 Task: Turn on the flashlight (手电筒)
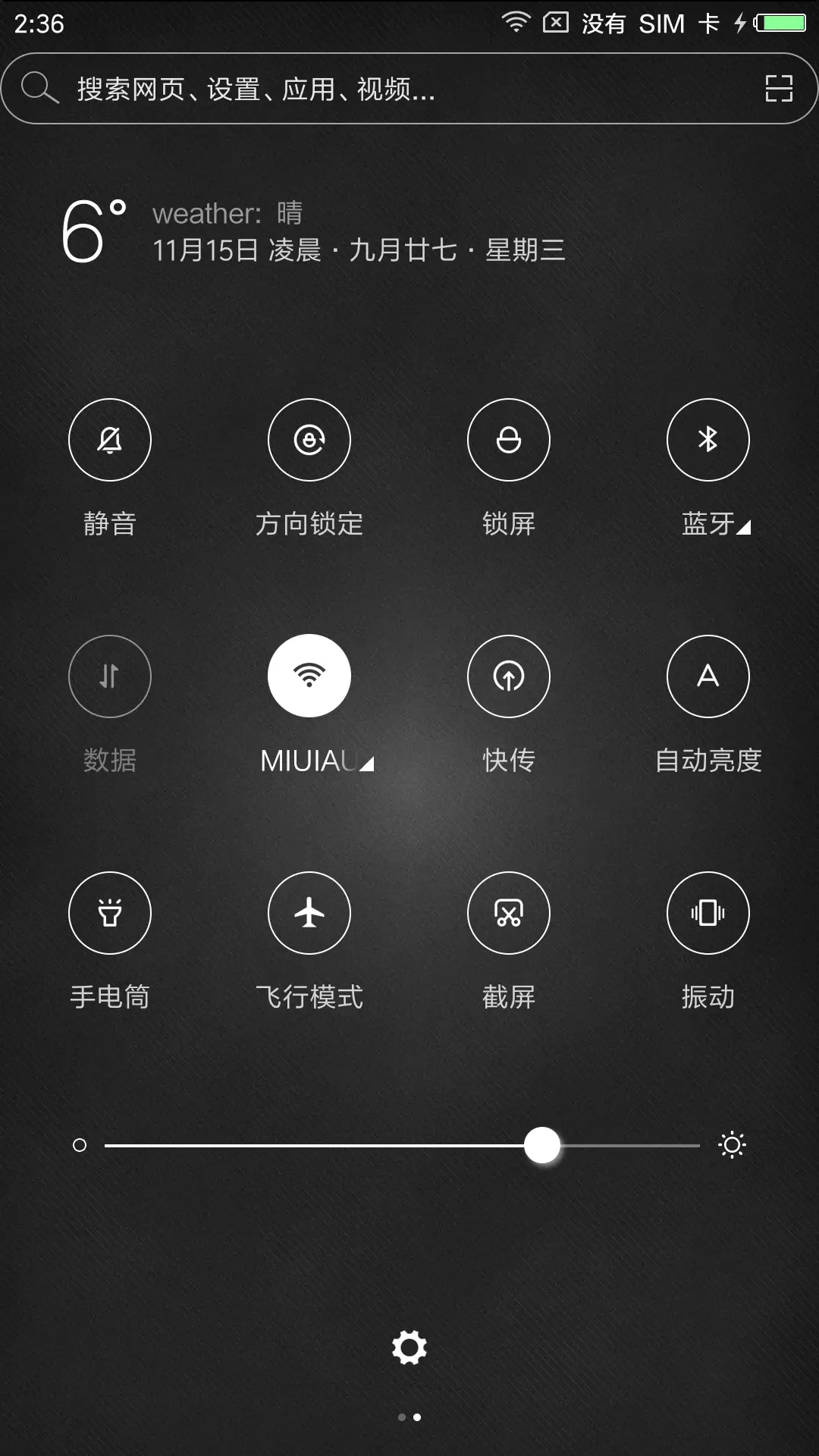pyautogui.click(x=109, y=913)
